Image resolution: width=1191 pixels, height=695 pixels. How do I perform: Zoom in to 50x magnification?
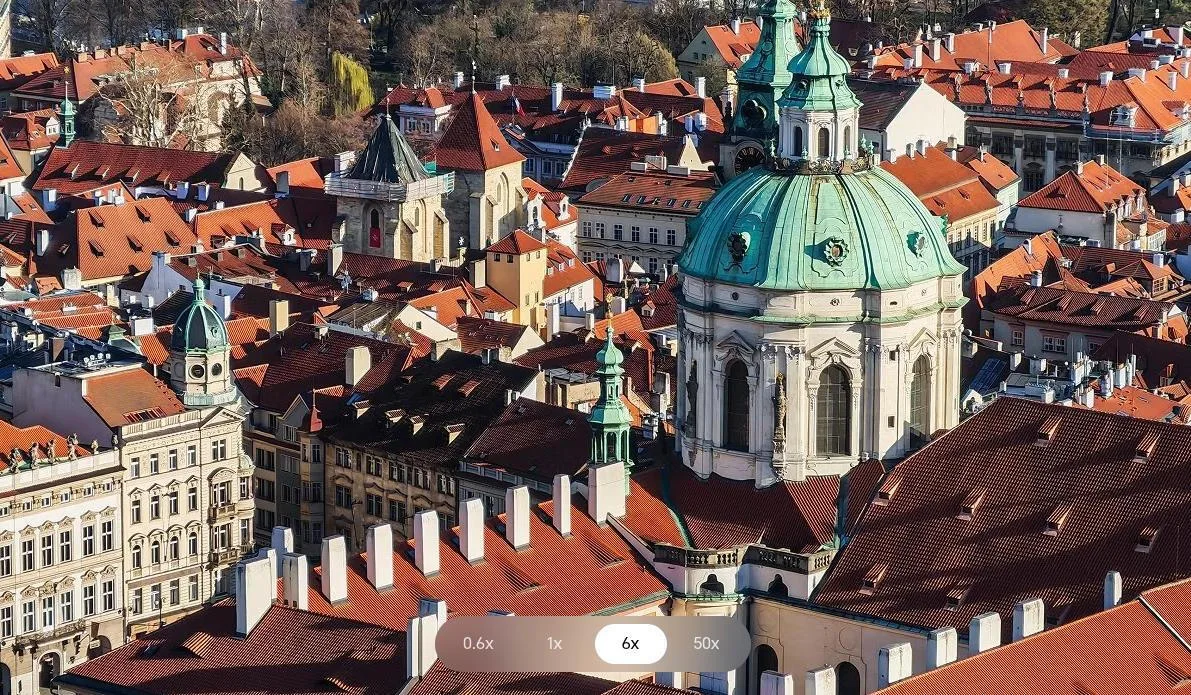tap(706, 644)
